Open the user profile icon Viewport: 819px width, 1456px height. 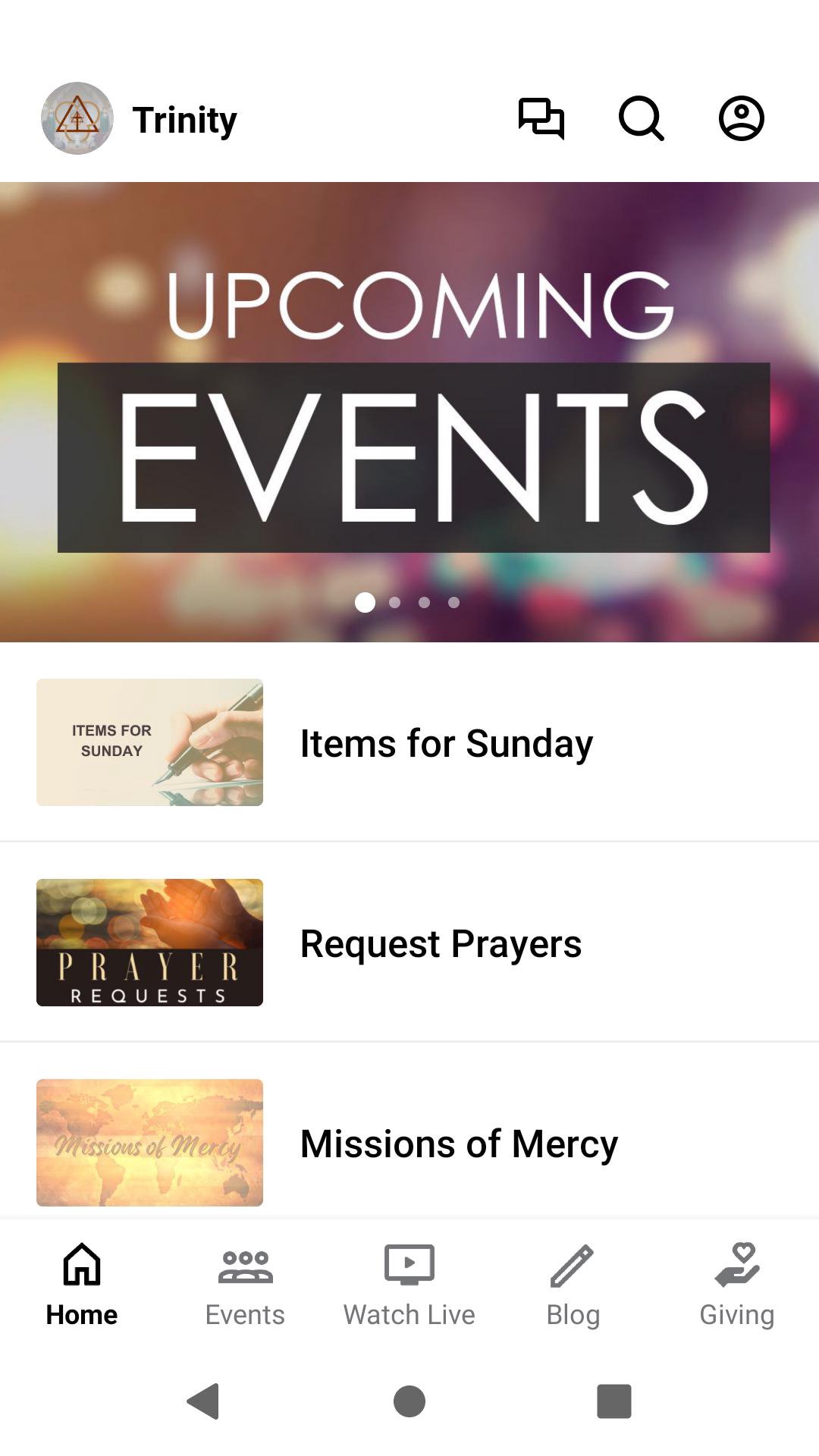coord(741,118)
